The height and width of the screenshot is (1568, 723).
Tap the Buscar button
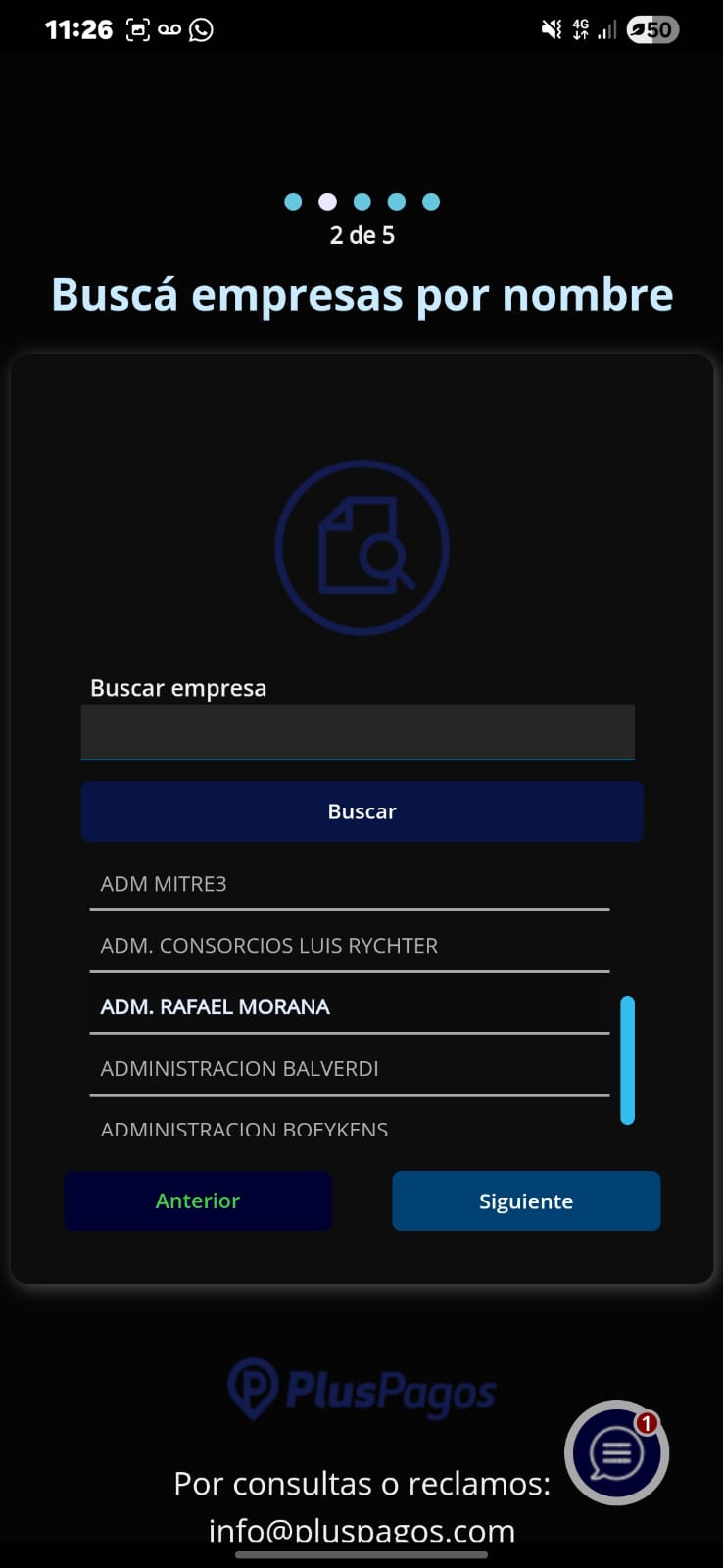[361, 811]
